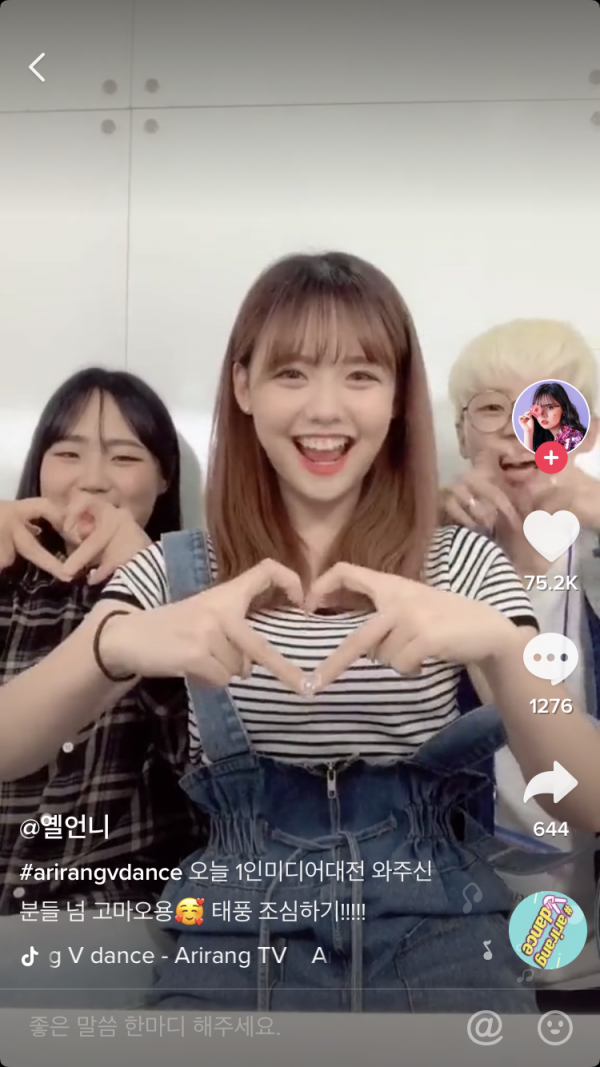
Task: Open the V dance - Arirang TV sound
Action: click(x=170, y=956)
